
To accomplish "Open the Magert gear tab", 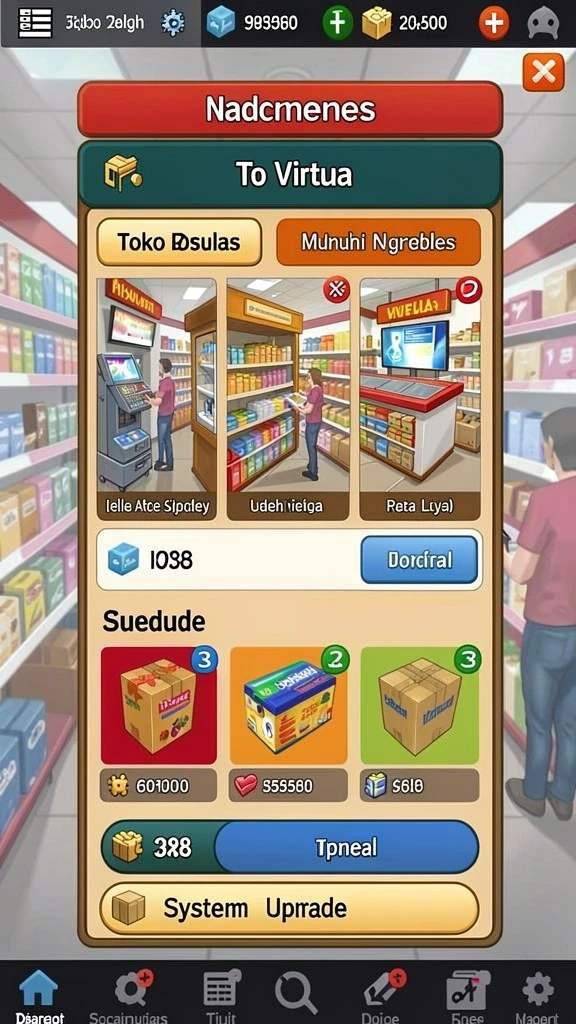I will 538,995.
